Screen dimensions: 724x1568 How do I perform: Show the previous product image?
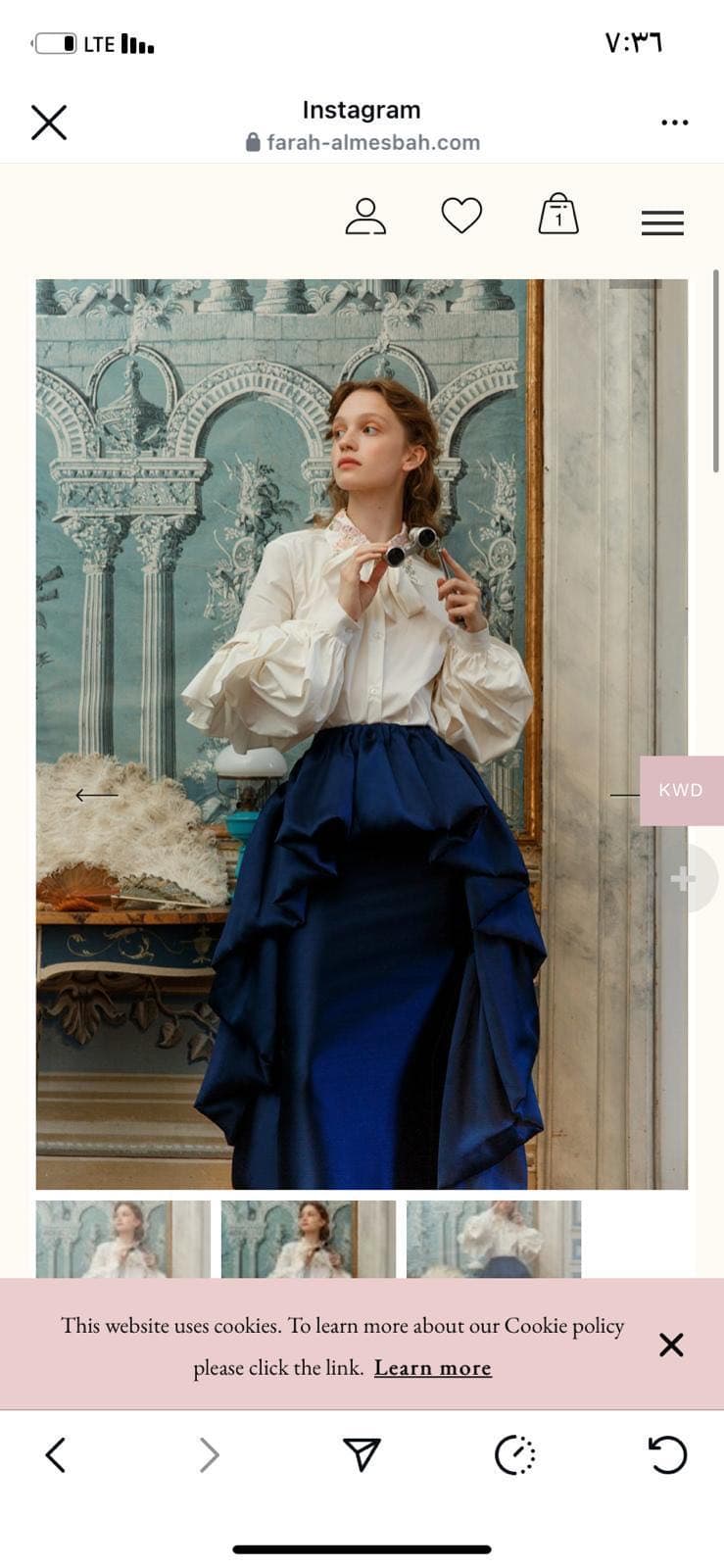click(97, 795)
